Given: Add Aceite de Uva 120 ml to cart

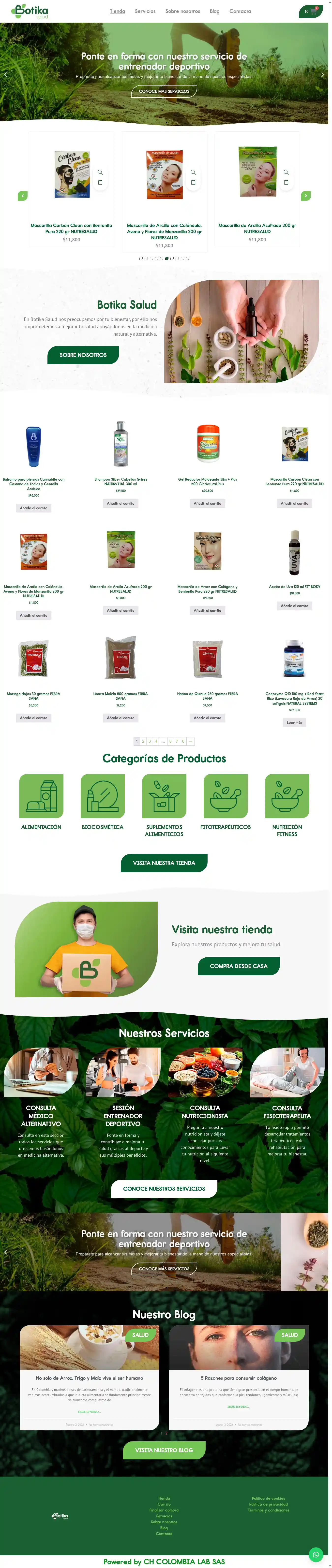Looking at the screenshot, I should [294, 606].
